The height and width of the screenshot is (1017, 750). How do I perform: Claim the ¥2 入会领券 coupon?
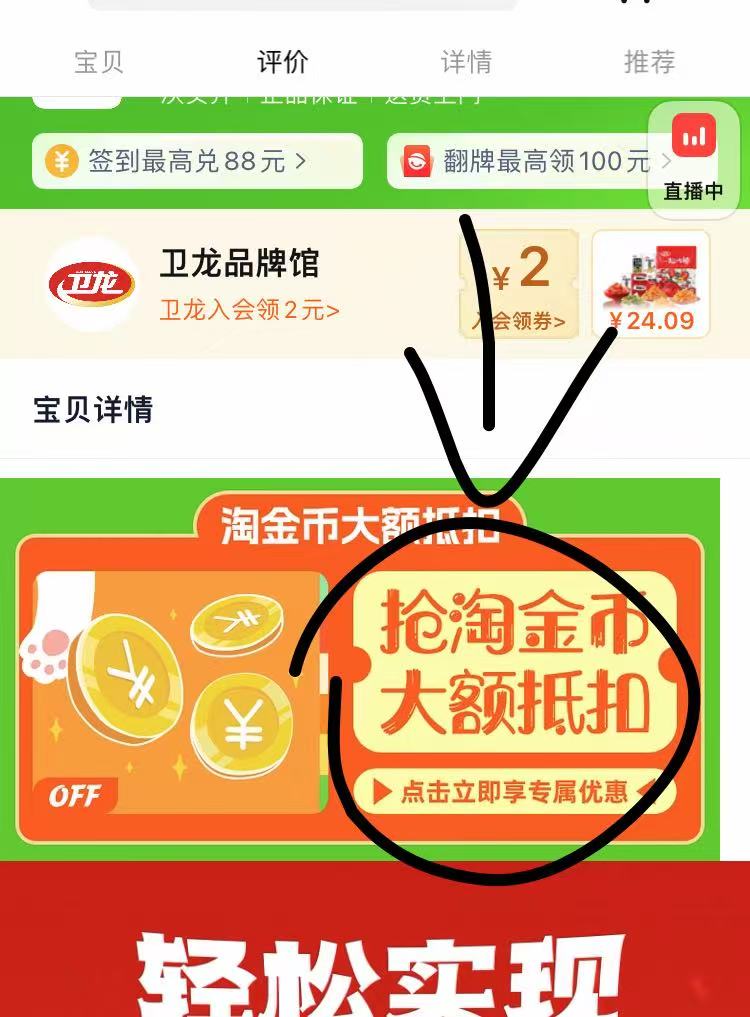click(519, 284)
